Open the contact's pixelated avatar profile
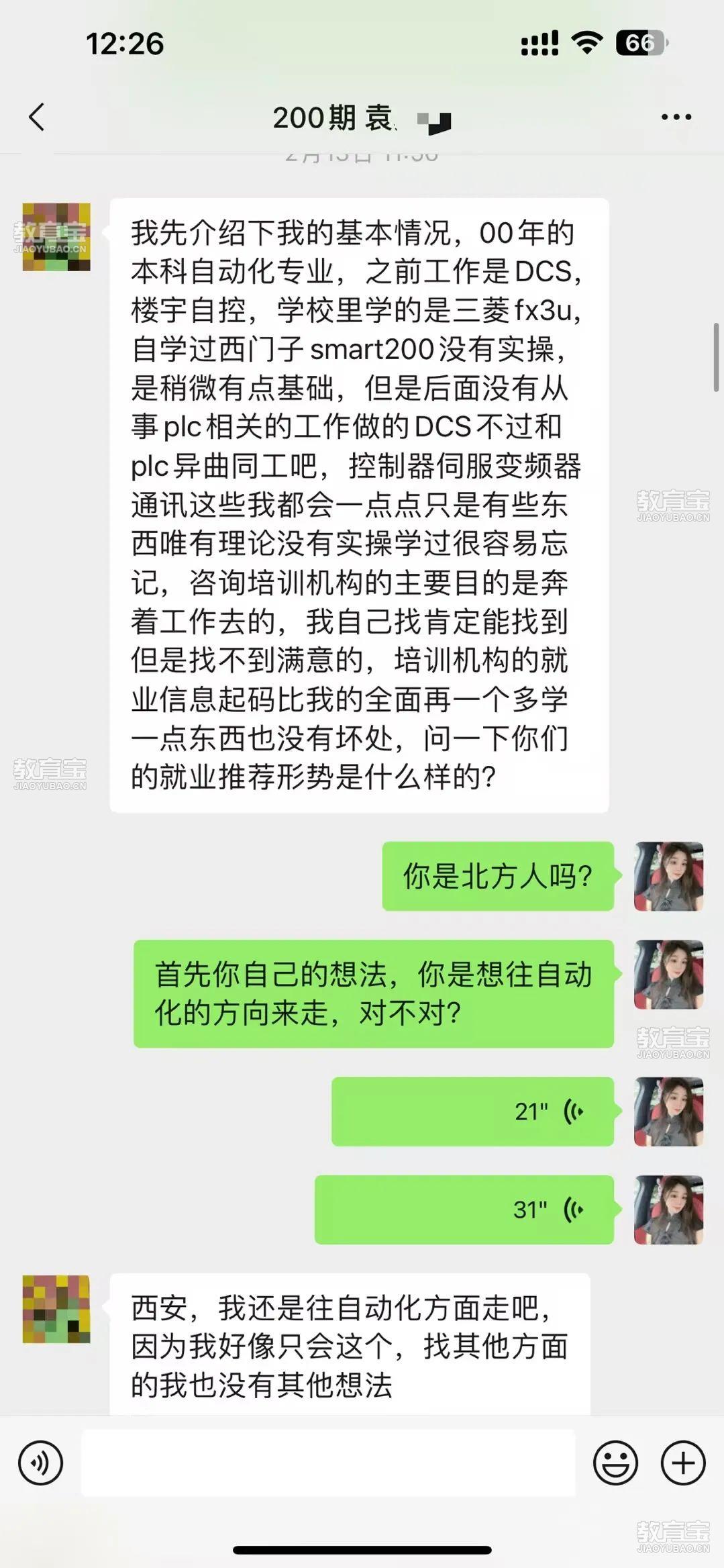 [56, 237]
